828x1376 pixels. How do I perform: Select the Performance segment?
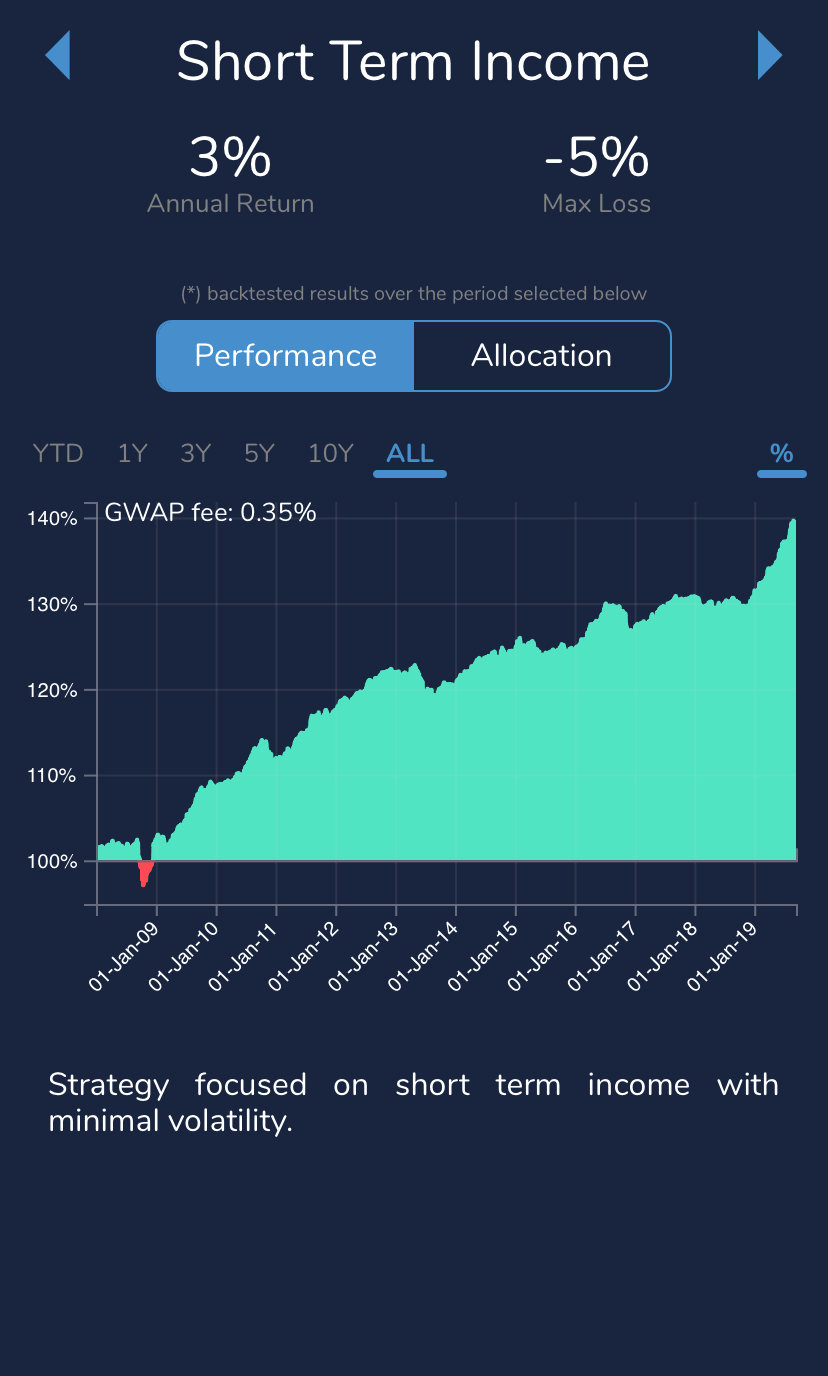coord(285,356)
